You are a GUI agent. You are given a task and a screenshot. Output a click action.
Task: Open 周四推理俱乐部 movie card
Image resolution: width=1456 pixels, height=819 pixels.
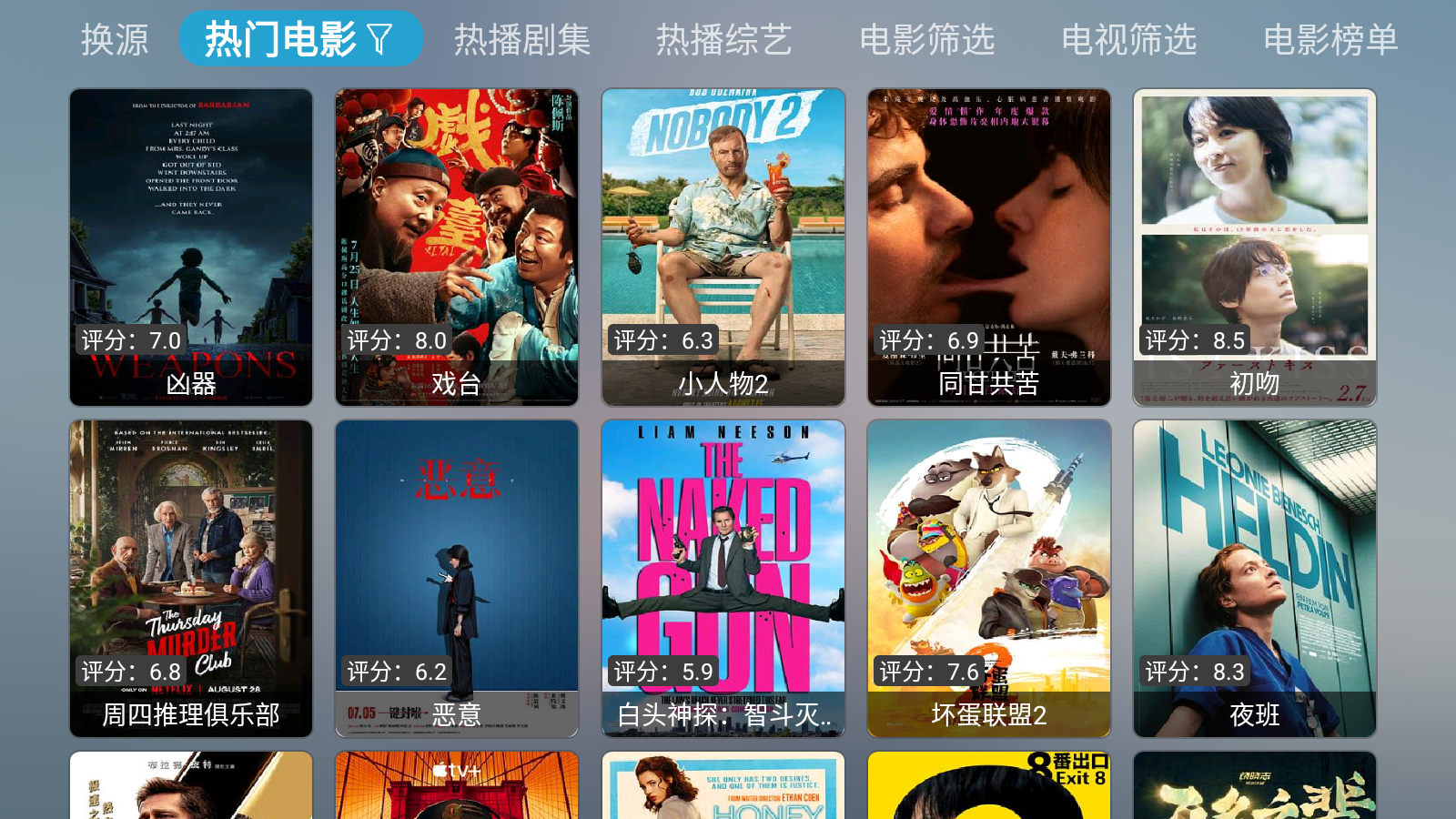[x=191, y=578]
